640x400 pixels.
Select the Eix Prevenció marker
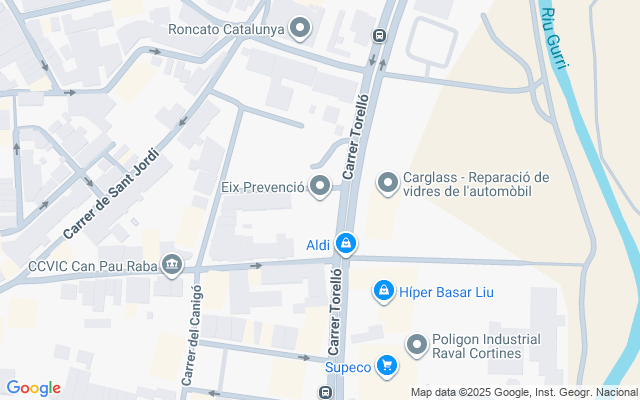(x=320, y=186)
